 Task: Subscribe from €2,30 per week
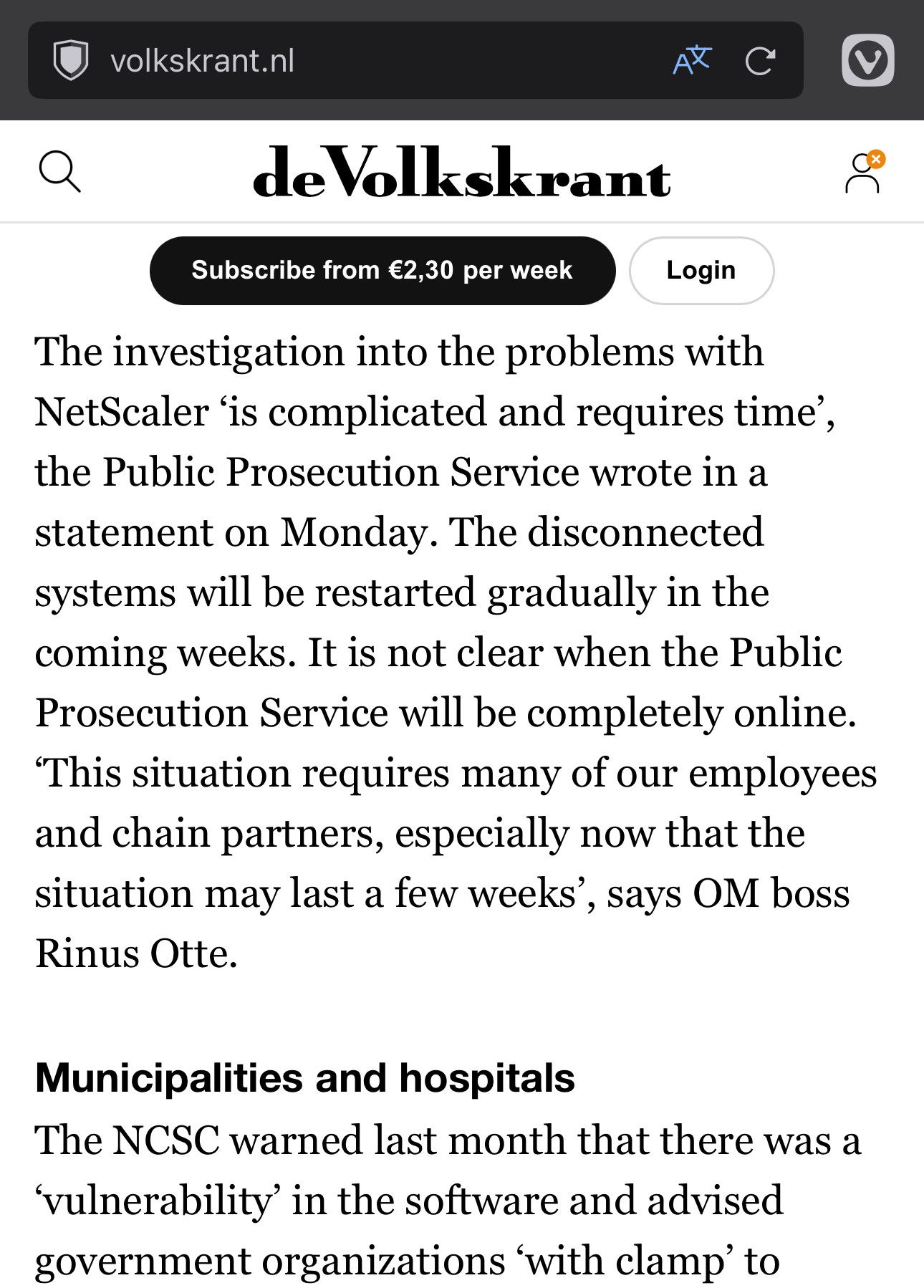click(x=382, y=270)
